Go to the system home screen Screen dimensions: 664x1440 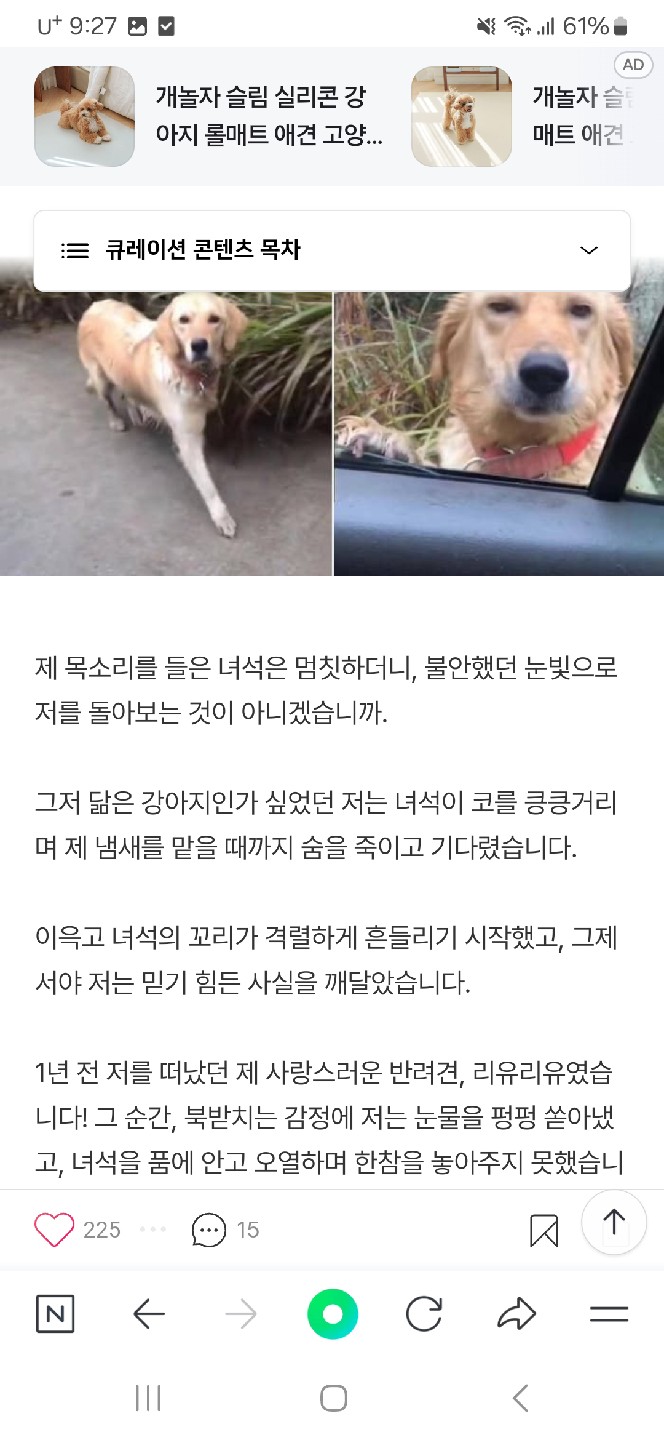[x=333, y=1398]
